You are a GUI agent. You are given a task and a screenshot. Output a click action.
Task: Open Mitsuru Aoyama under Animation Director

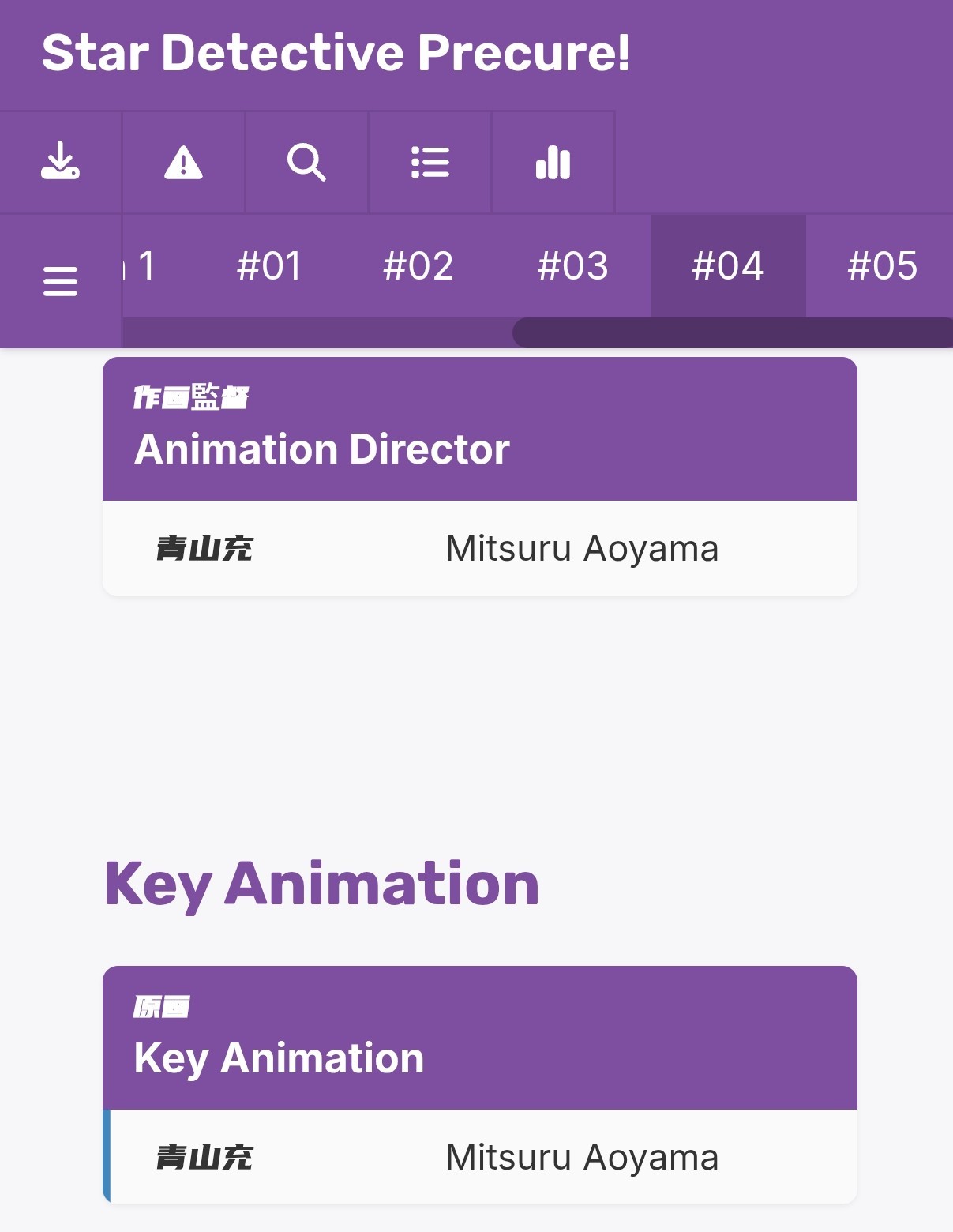click(x=582, y=548)
